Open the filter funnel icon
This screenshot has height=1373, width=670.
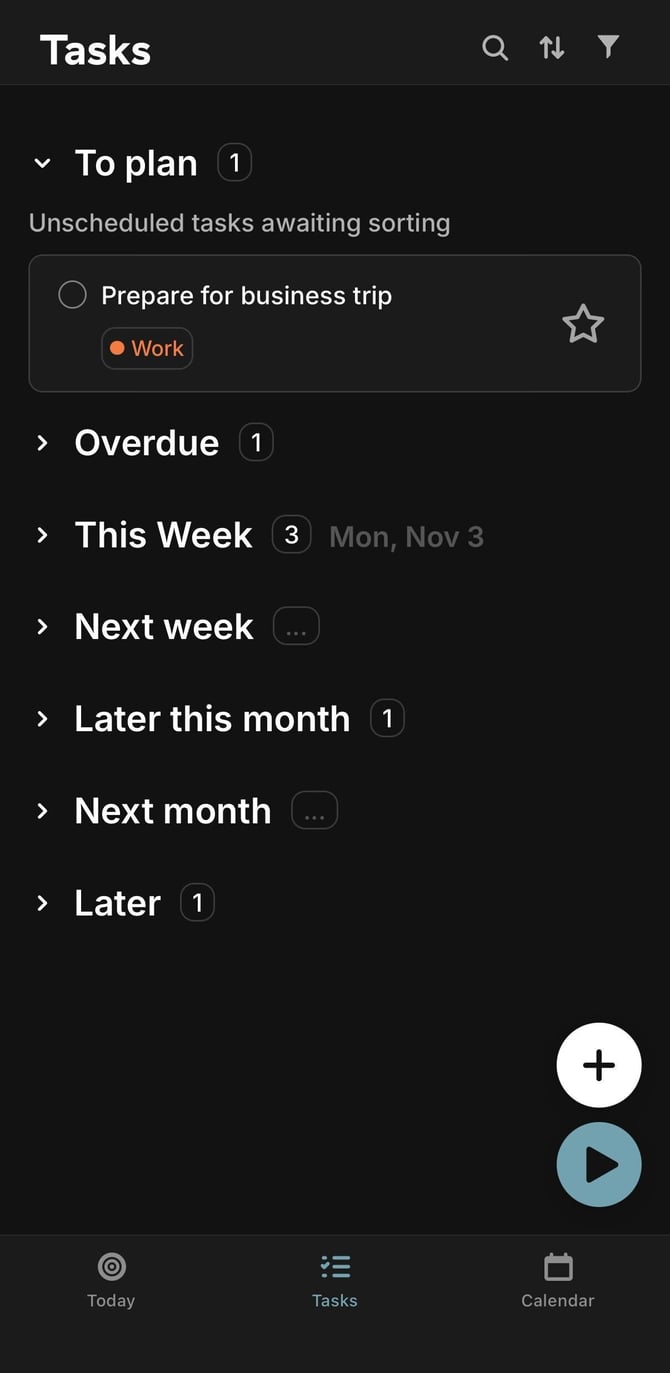click(608, 47)
